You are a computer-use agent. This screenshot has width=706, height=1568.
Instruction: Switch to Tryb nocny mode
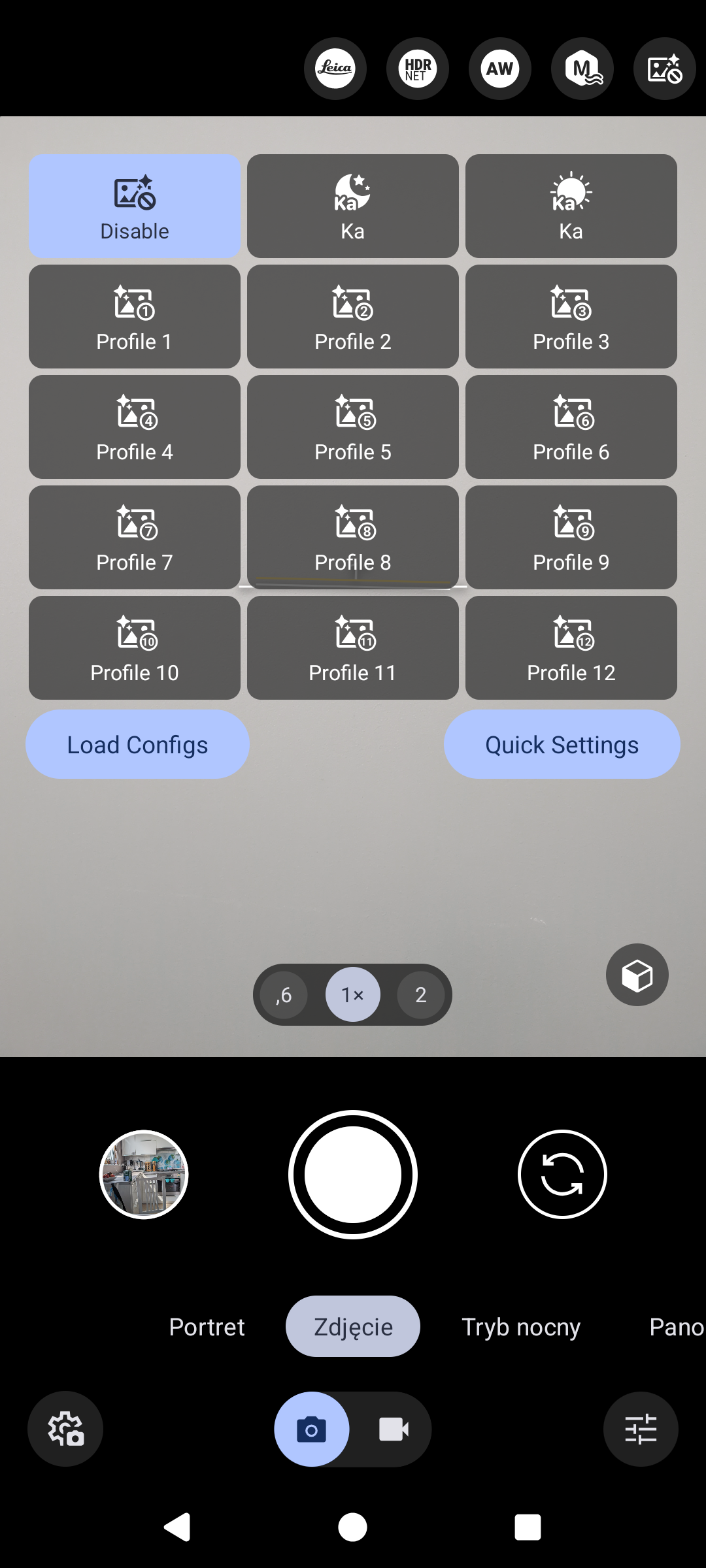click(521, 1327)
